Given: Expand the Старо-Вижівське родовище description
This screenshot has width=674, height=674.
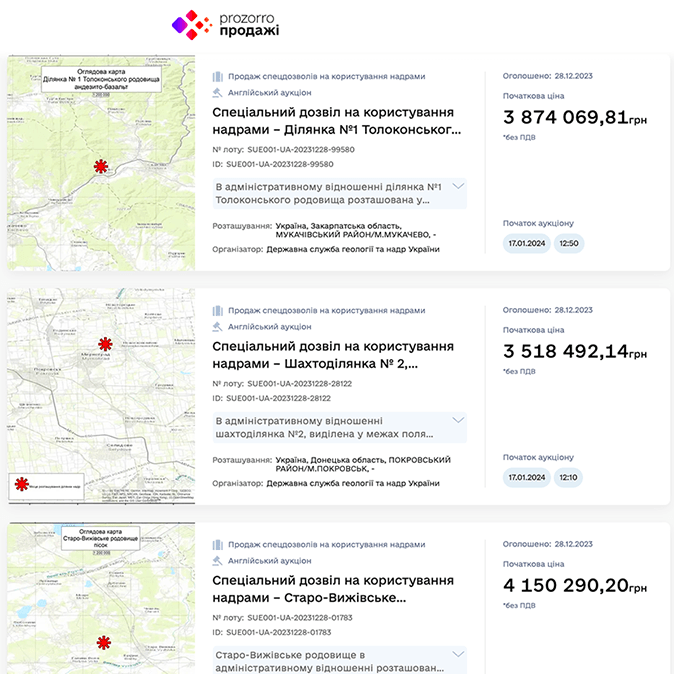Looking at the screenshot, I should click(x=458, y=655).
